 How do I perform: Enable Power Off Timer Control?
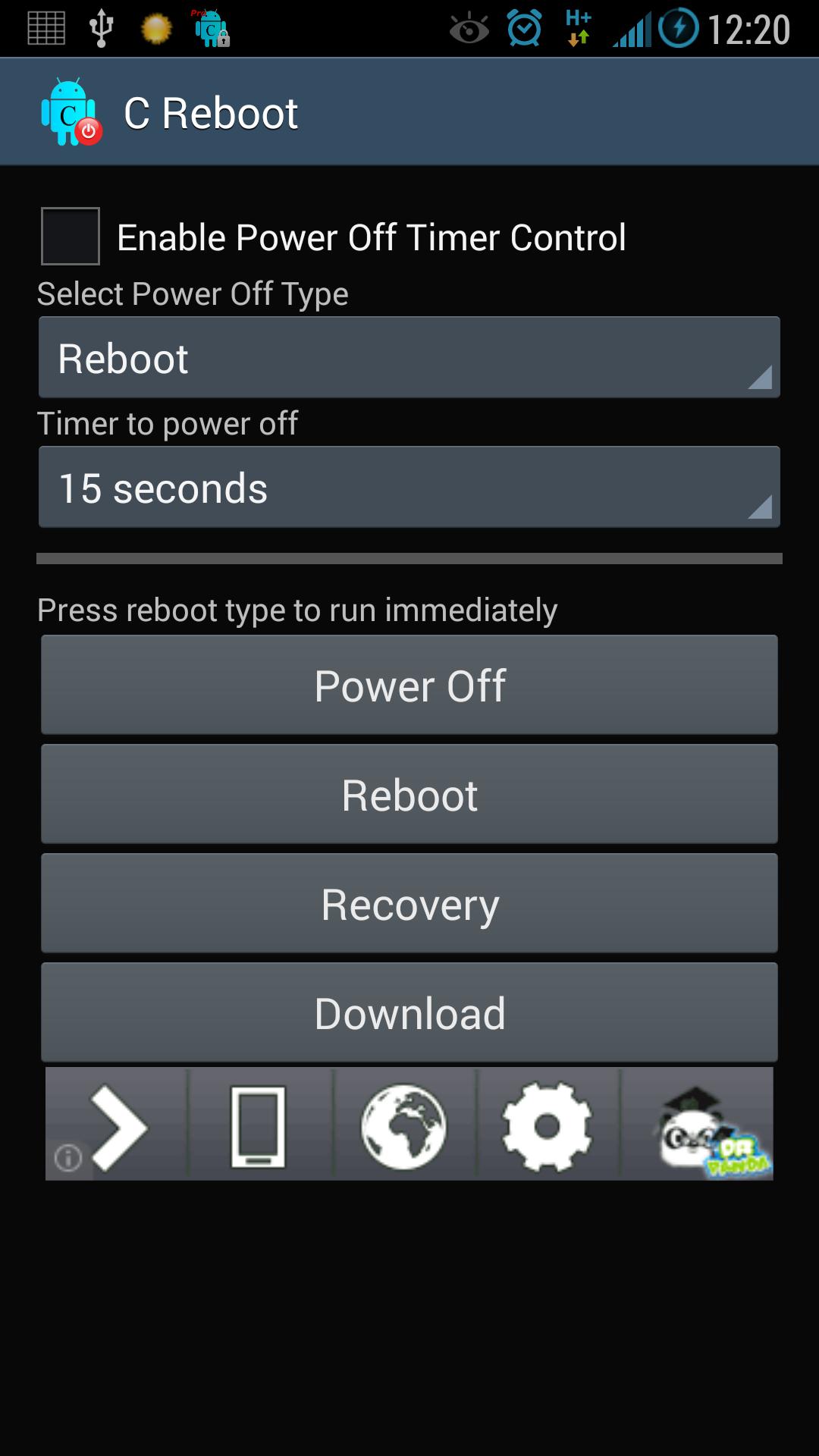pyautogui.click(x=71, y=237)
